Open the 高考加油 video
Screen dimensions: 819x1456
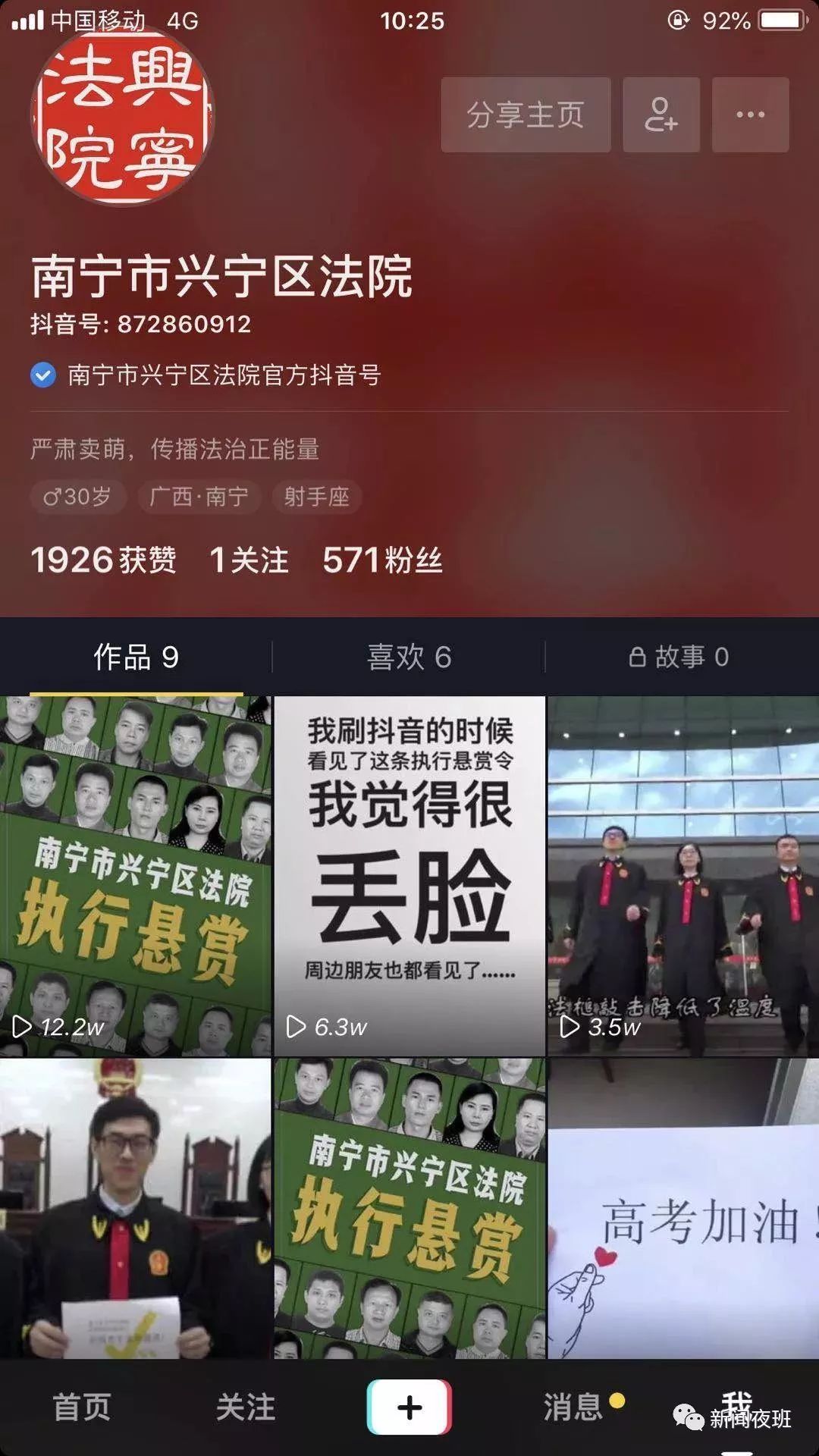[x=683, y=1209]
